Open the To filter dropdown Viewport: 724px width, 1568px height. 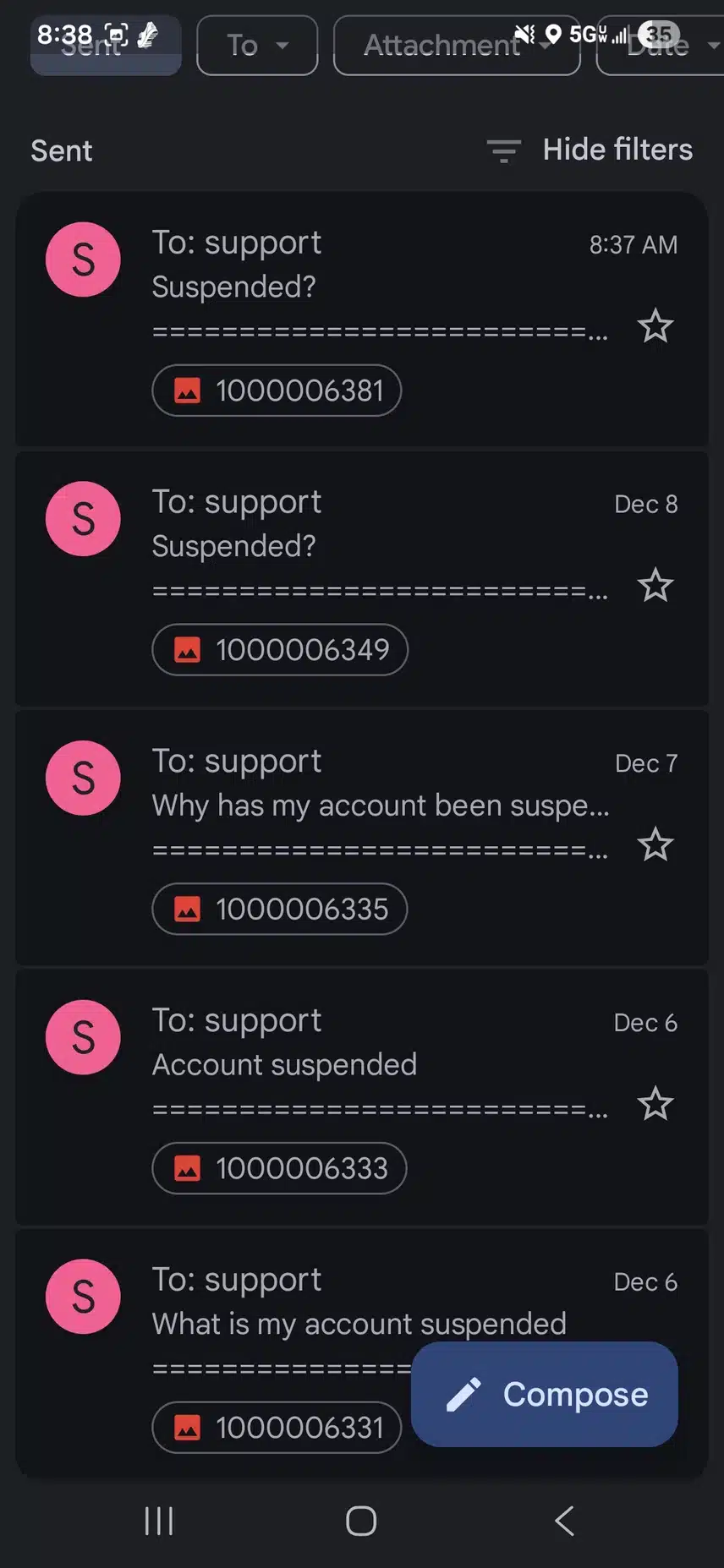pos(256,46)
